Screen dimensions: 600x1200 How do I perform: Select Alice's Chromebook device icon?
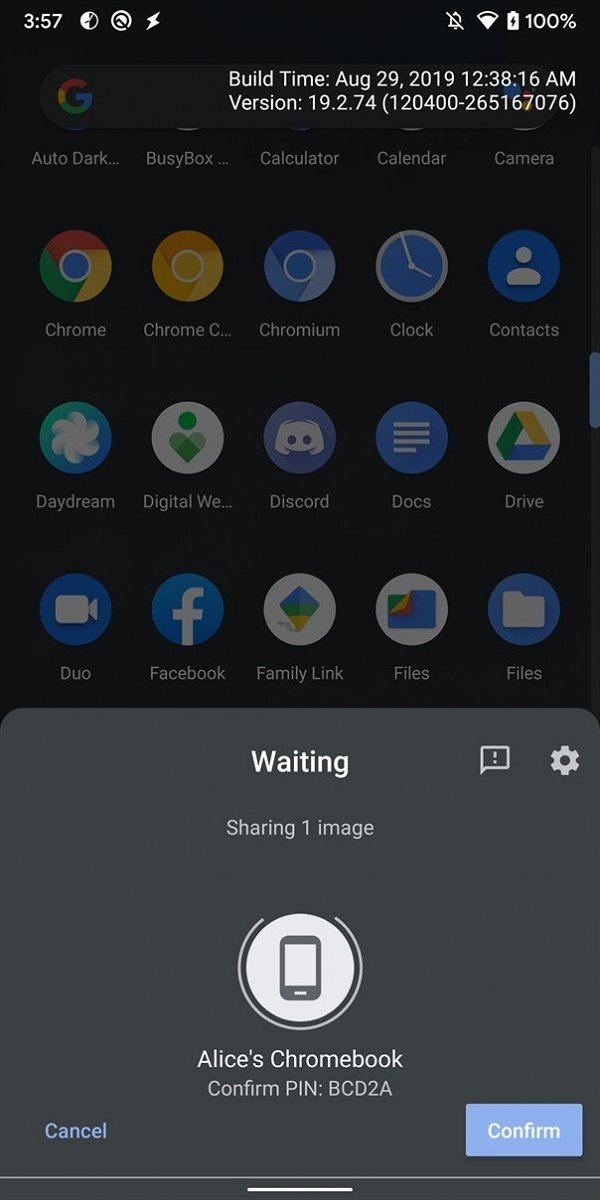point(300,967)
